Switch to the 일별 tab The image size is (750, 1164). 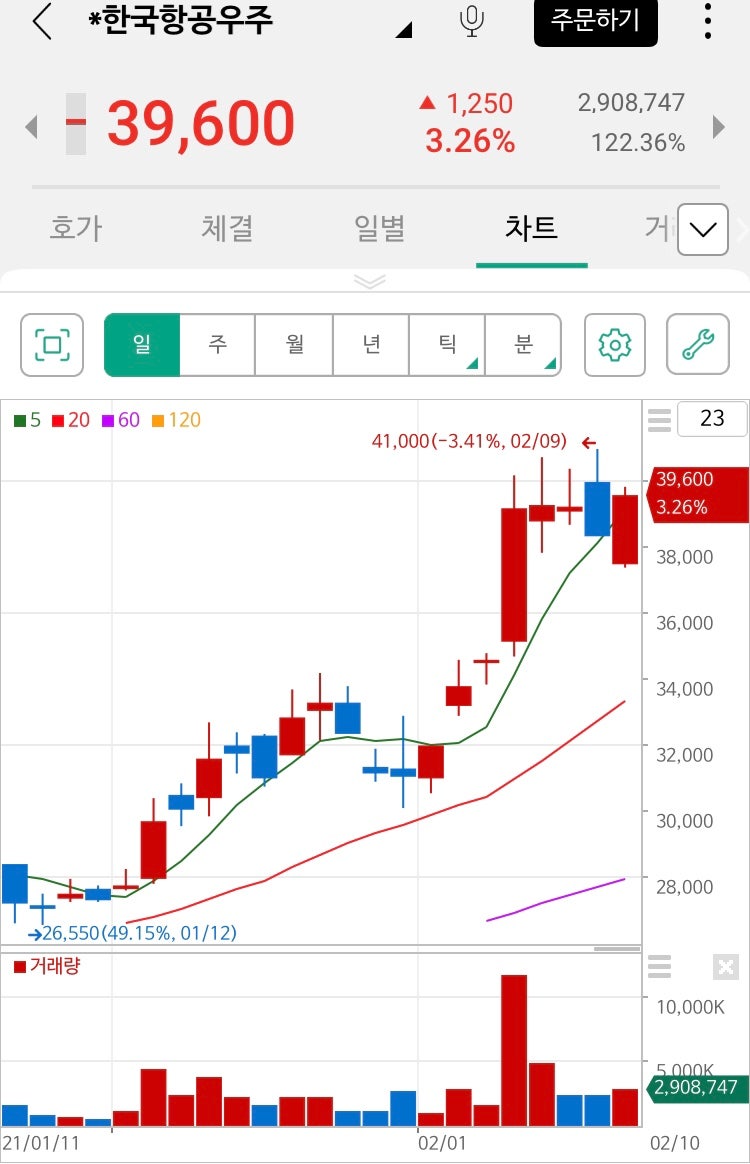click(379, 229)
